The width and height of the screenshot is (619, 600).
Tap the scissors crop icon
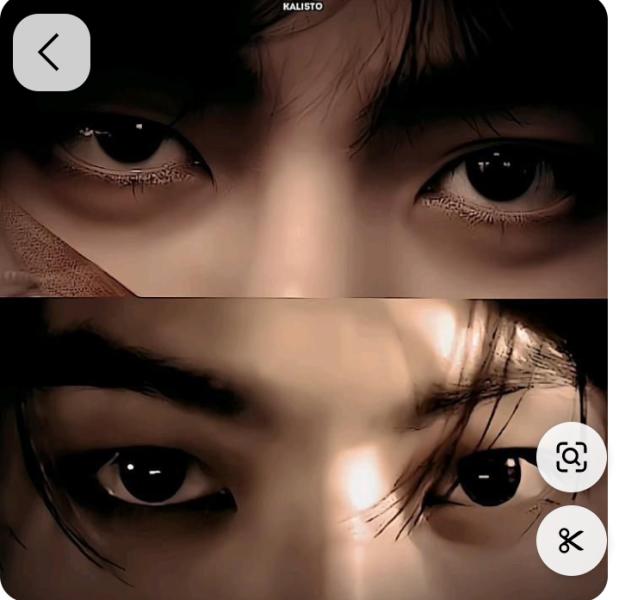[x=571, y=541]
